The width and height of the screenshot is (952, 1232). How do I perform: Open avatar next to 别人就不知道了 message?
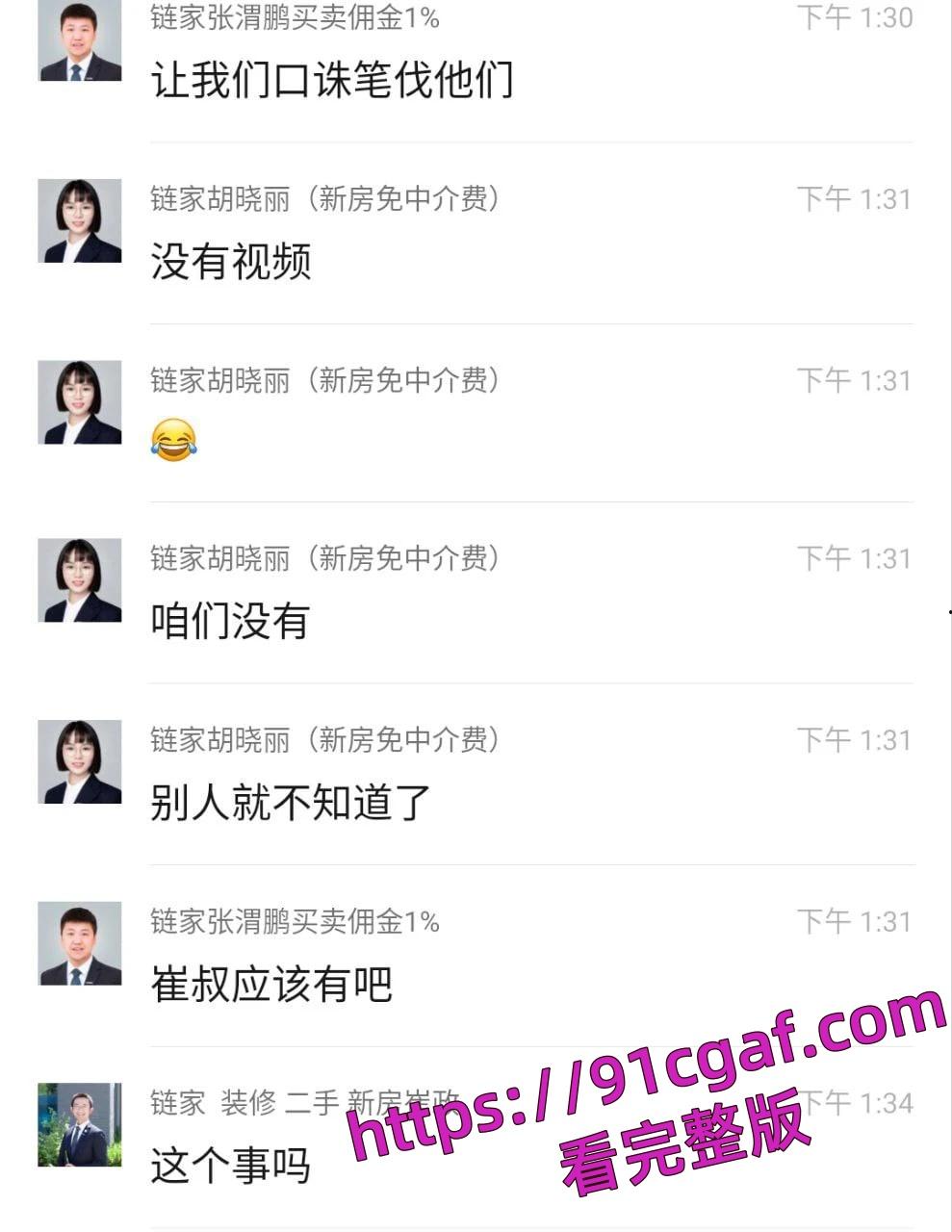[78, 761]
